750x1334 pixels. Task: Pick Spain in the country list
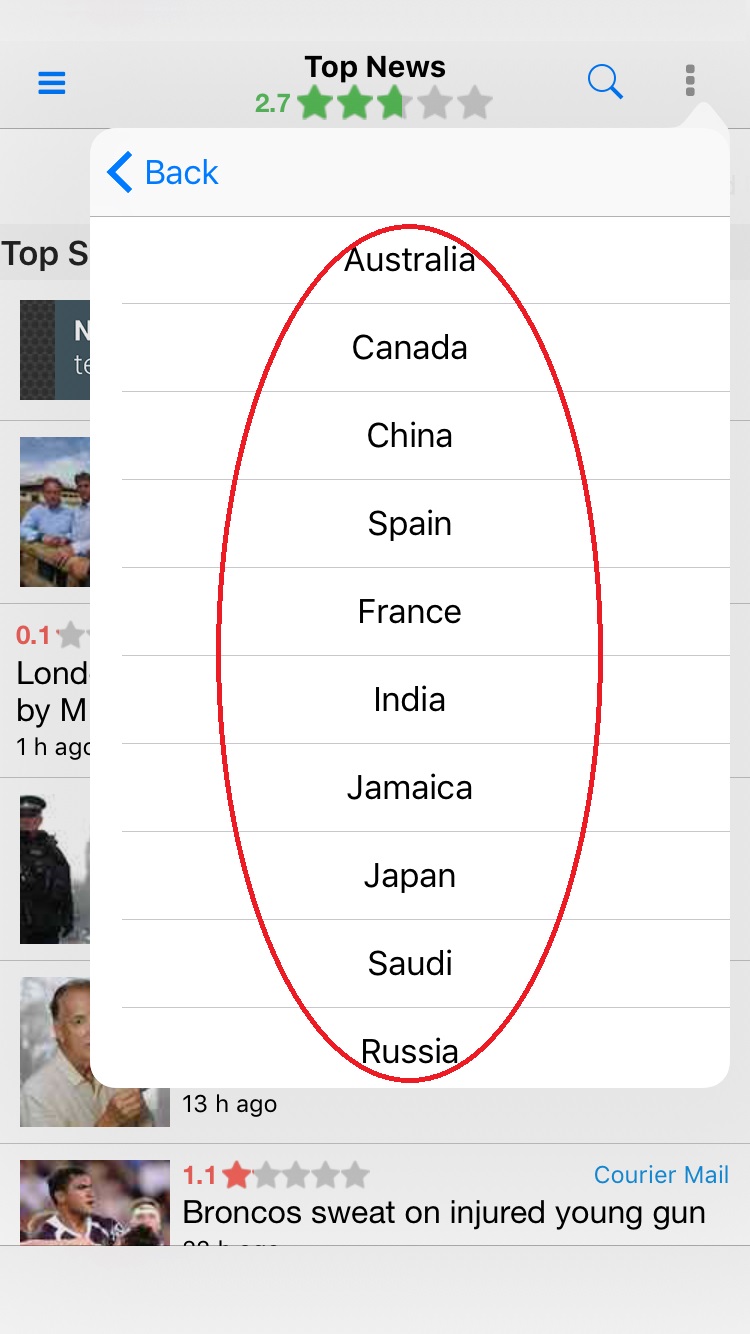click(410, 524)
